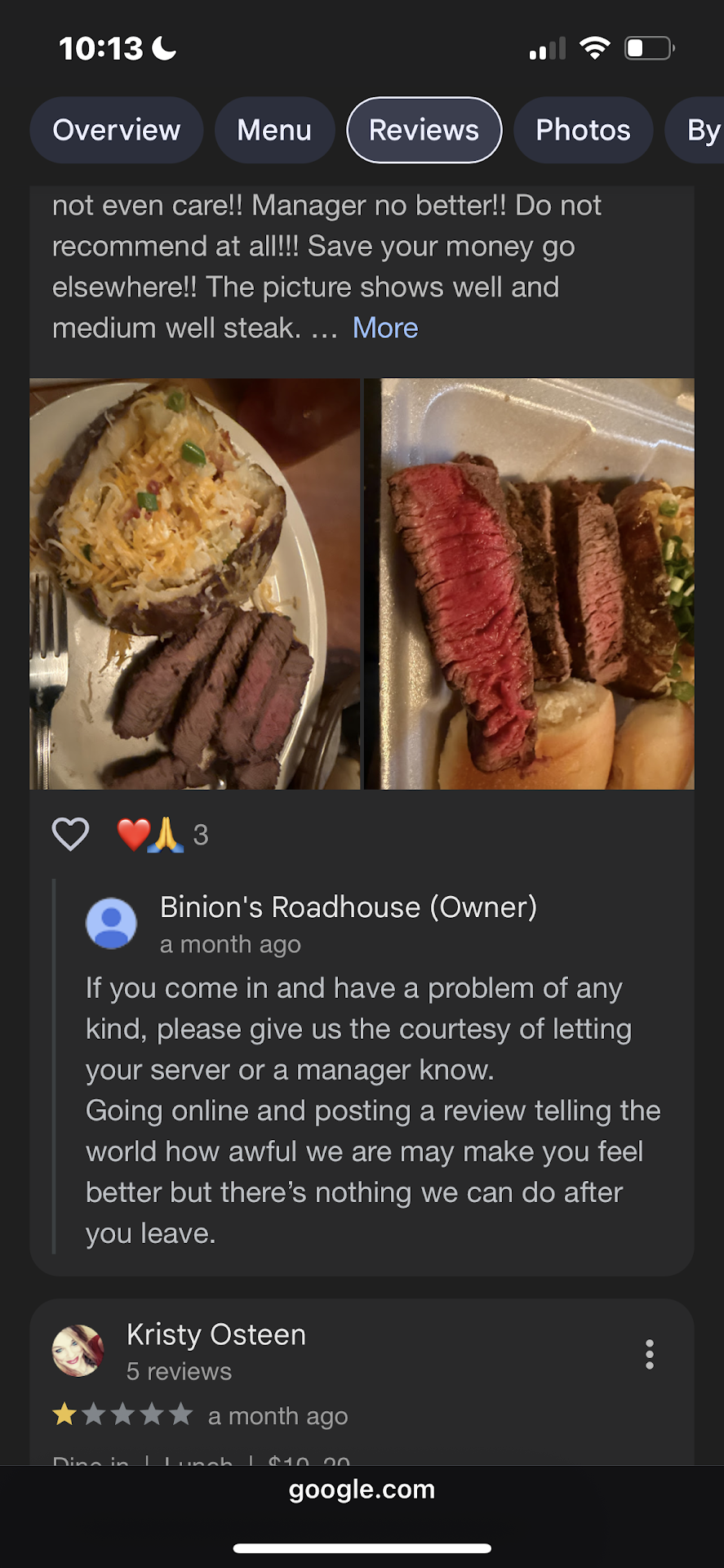Switch to the Overview tab
Viewport: 724px width, 1568px height.
pyautogui.click(x=116, y=130)
